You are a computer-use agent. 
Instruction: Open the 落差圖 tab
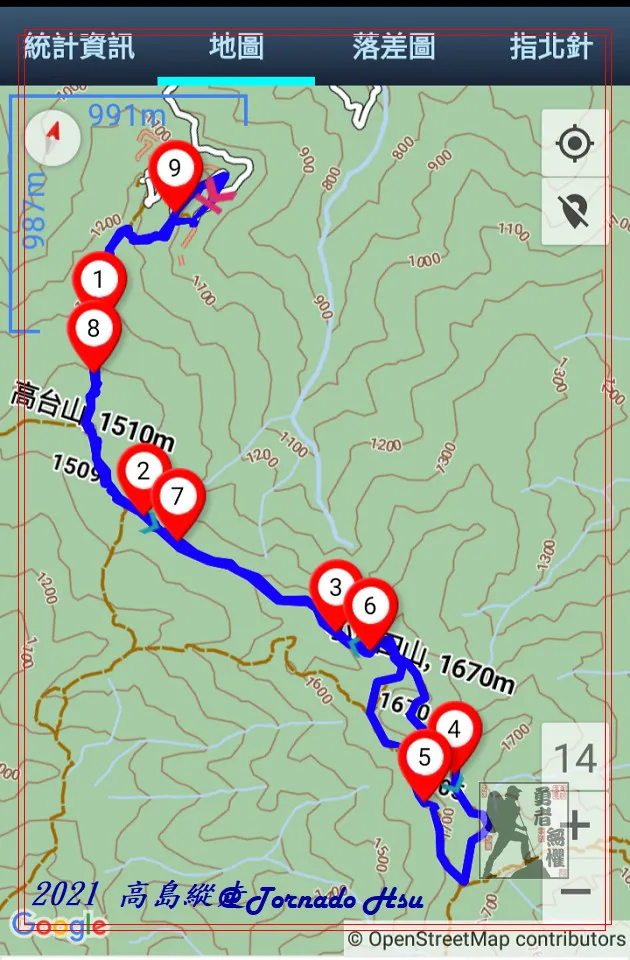pos(393,47)
